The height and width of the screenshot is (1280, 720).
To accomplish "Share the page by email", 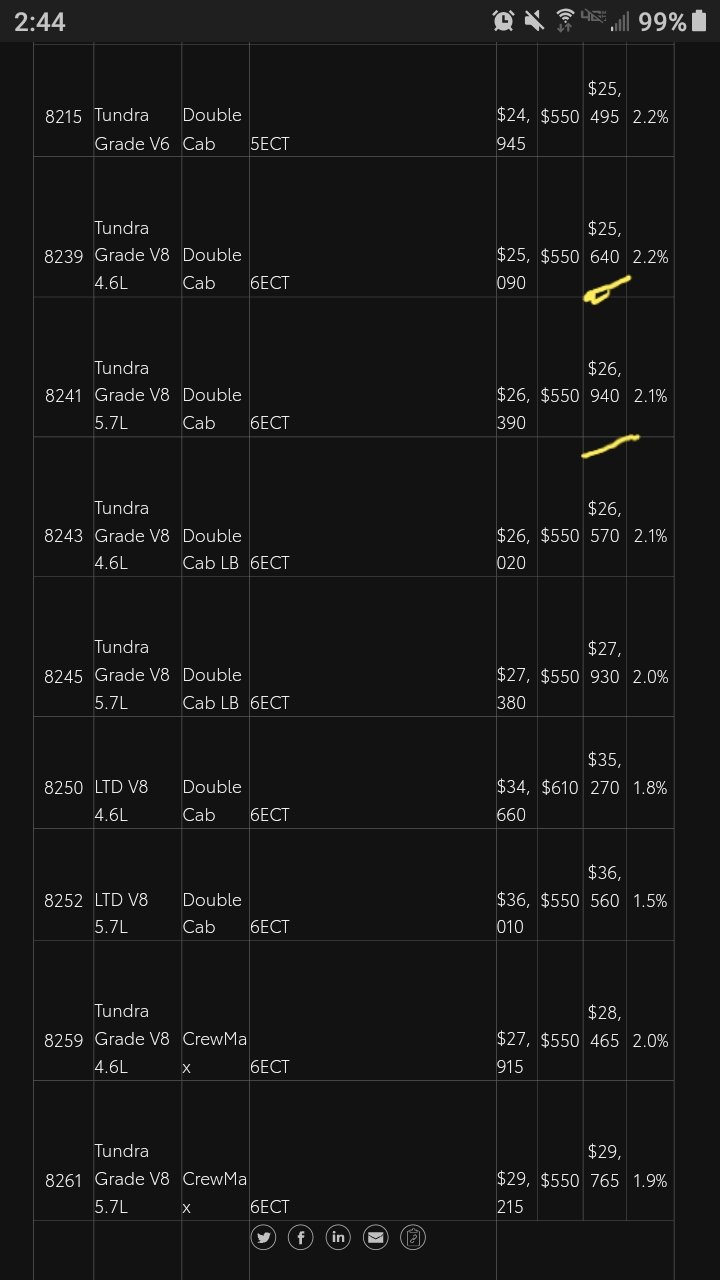I will pos(375,1238).
